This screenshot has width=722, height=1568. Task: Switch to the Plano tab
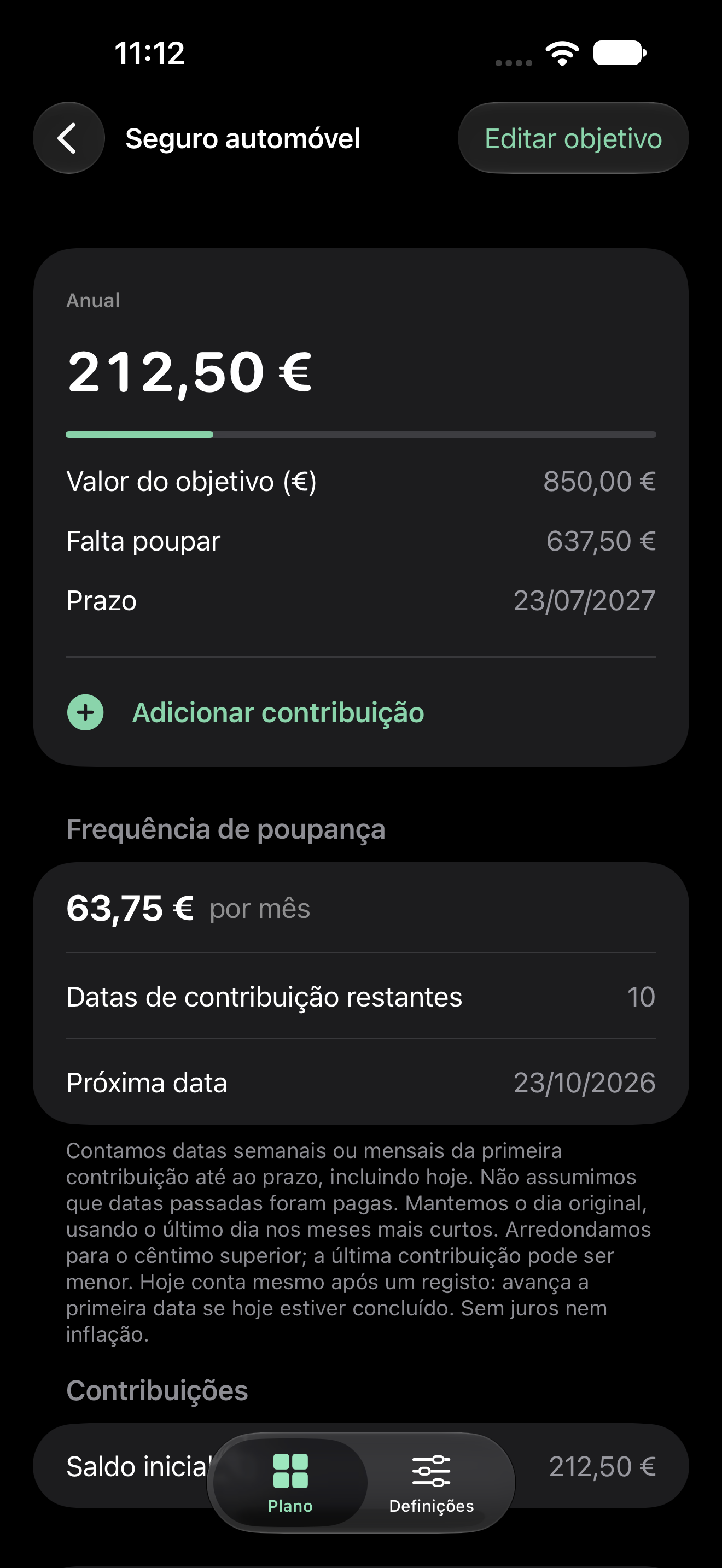[290, 1482]
